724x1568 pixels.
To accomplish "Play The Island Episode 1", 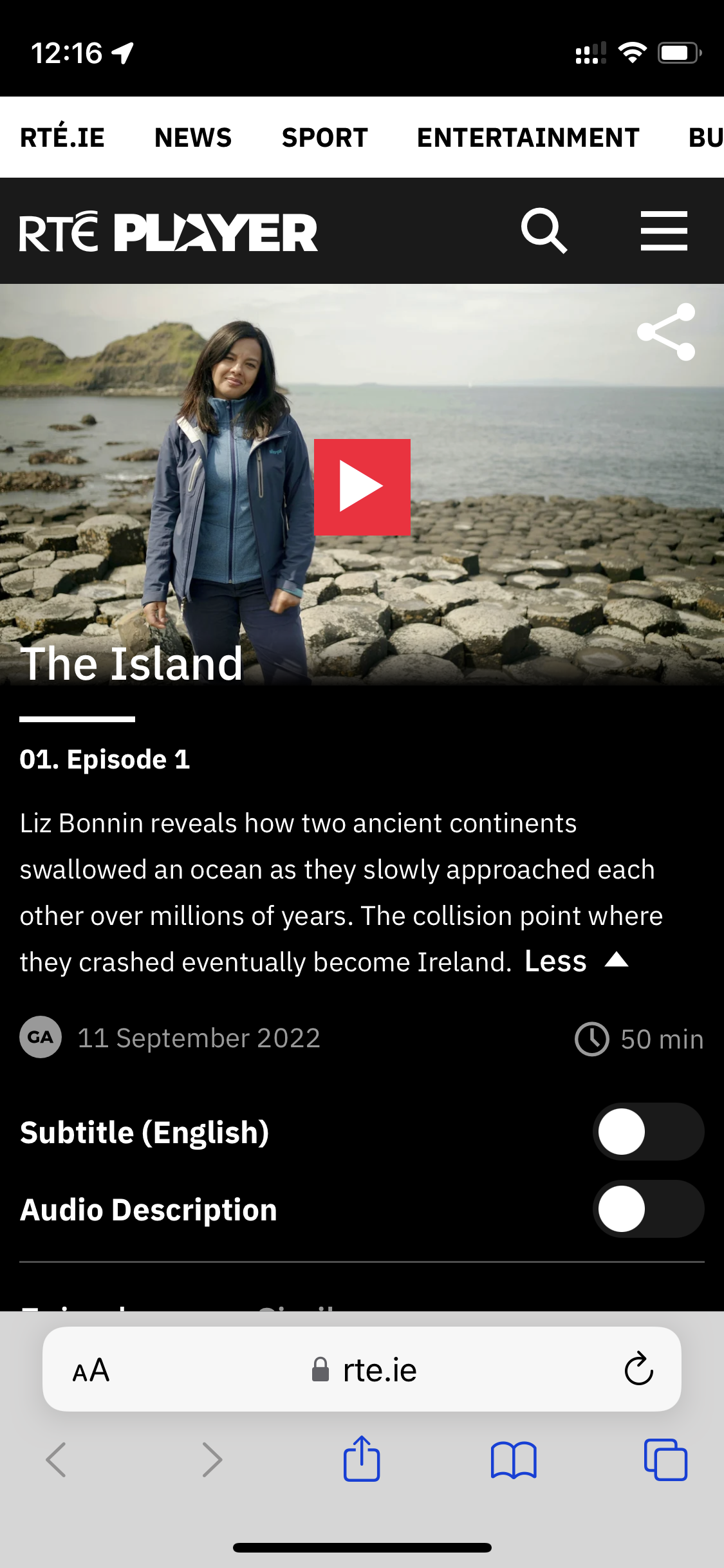I will click(362, 487).
